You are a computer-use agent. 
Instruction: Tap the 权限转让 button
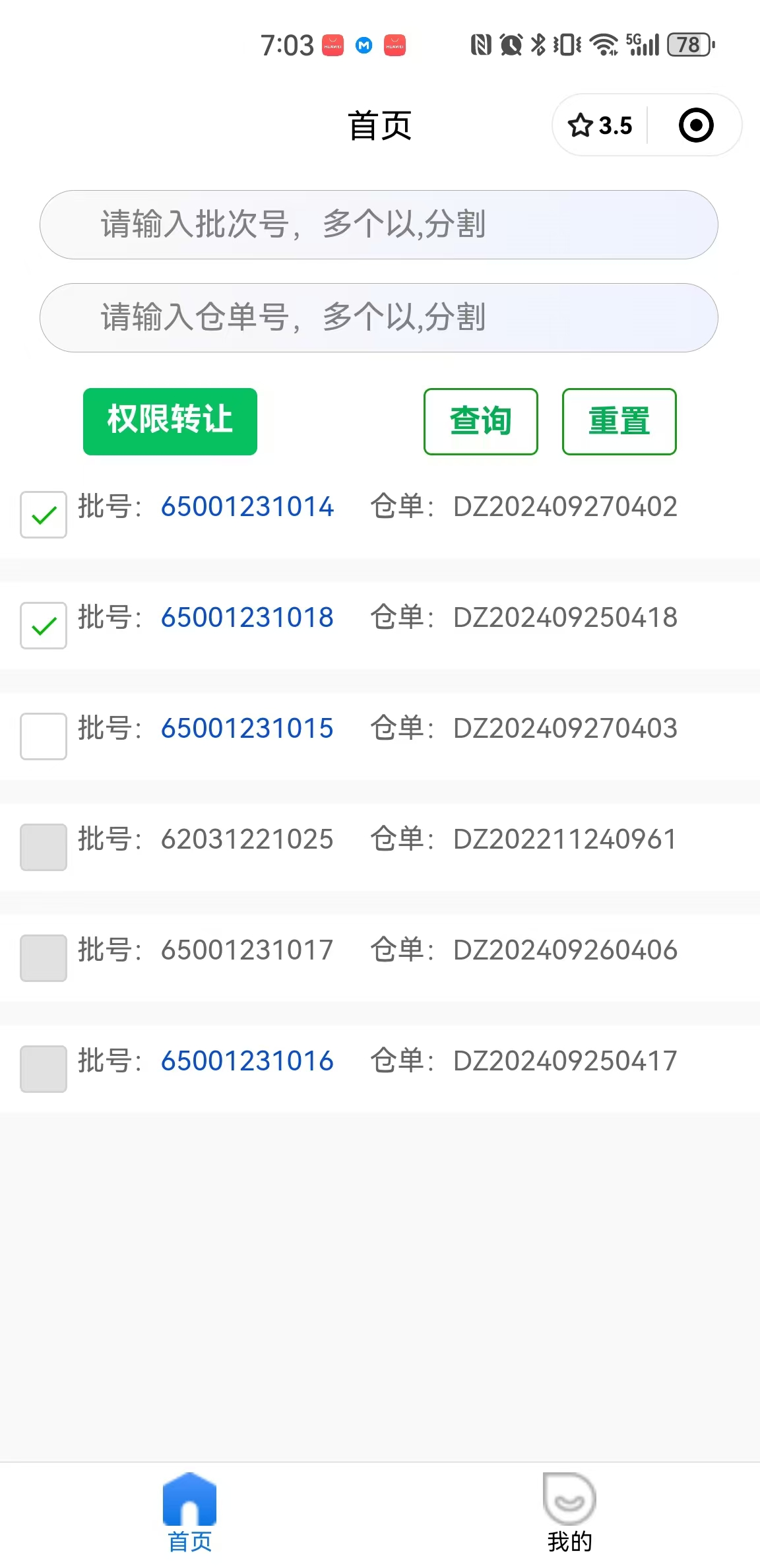click(x=170, y=421)
